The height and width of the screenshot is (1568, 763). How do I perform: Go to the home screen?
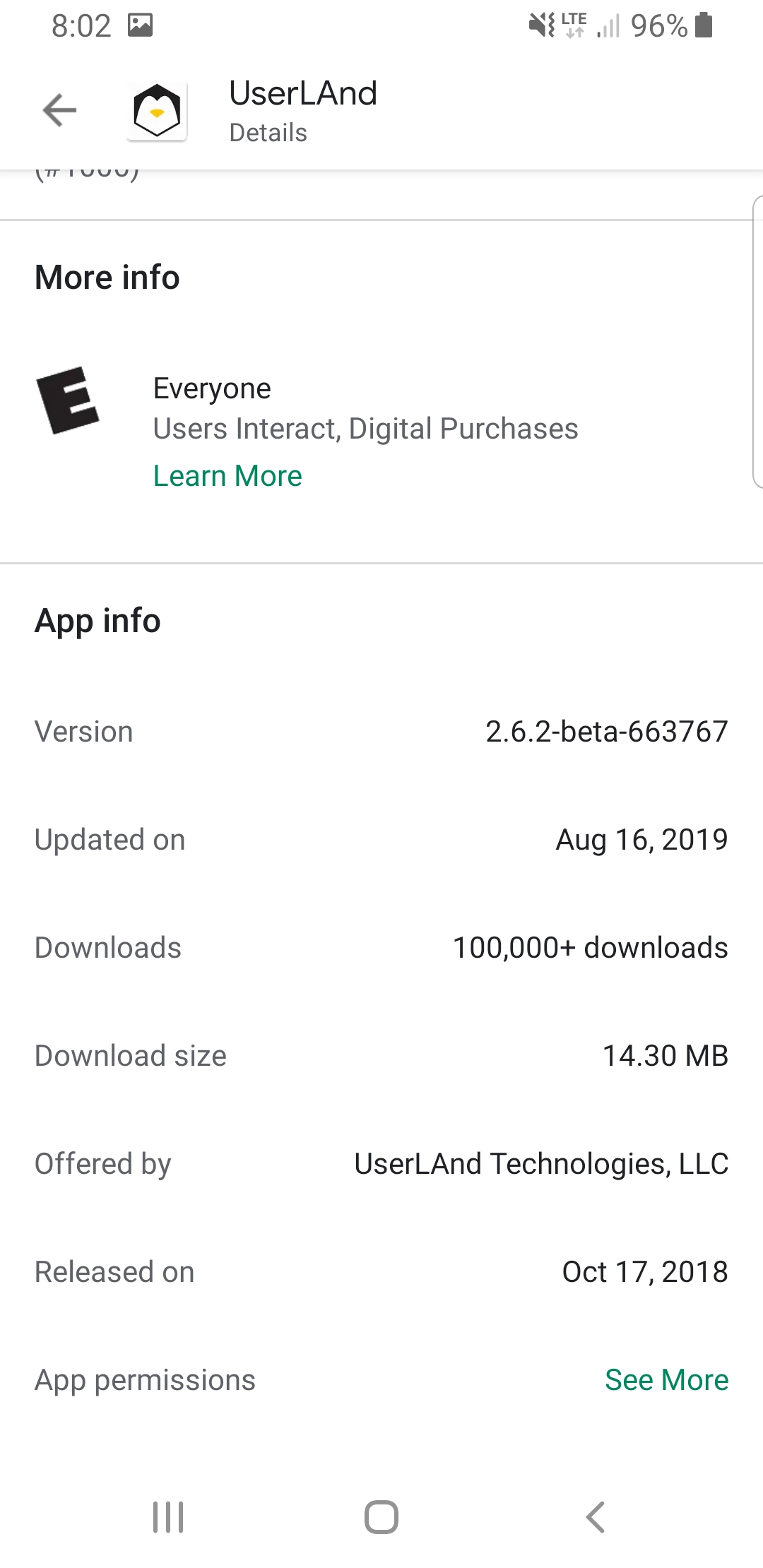(381, 1516)
